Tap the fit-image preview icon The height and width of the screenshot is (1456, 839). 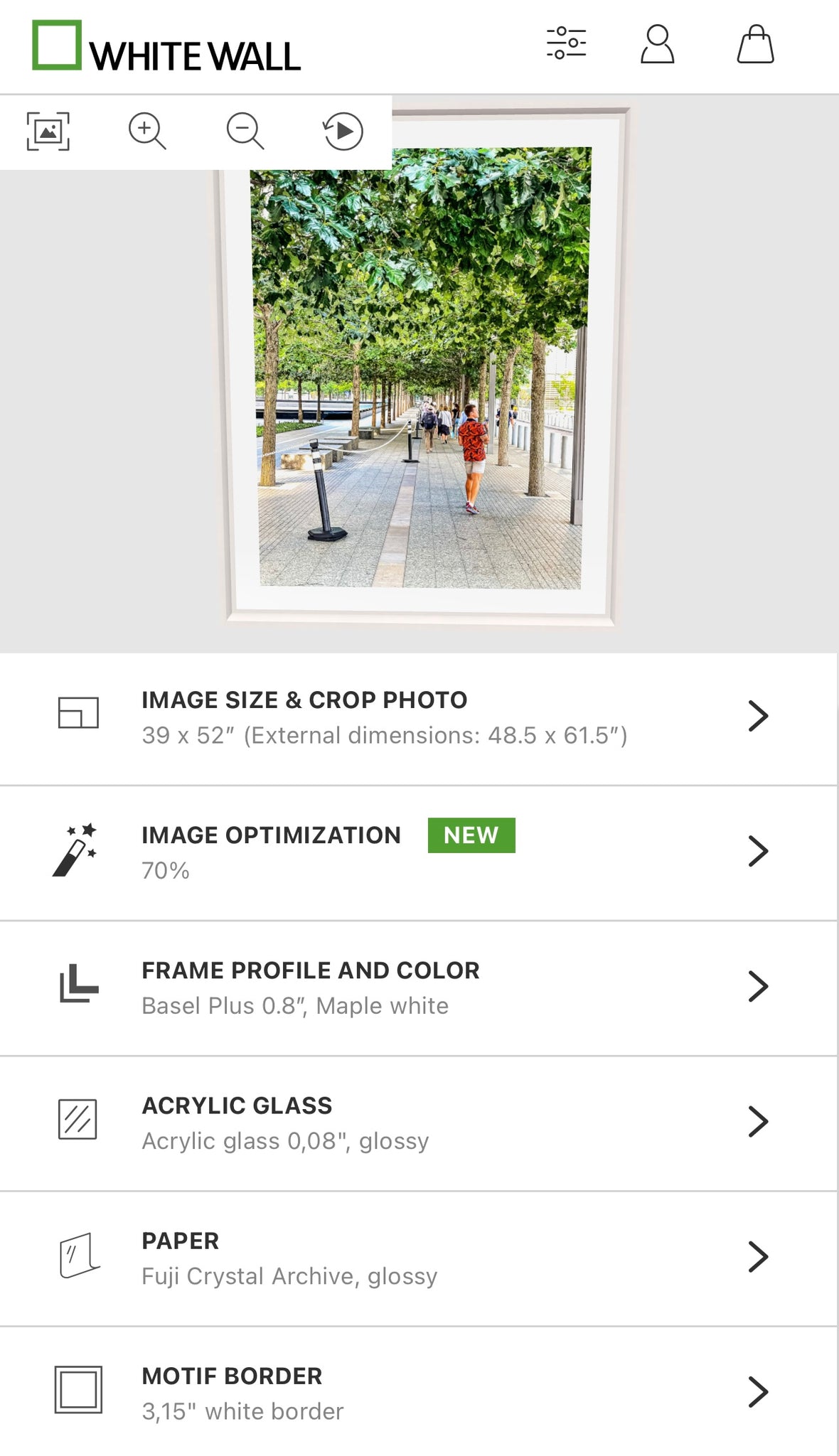coord(48,132)
